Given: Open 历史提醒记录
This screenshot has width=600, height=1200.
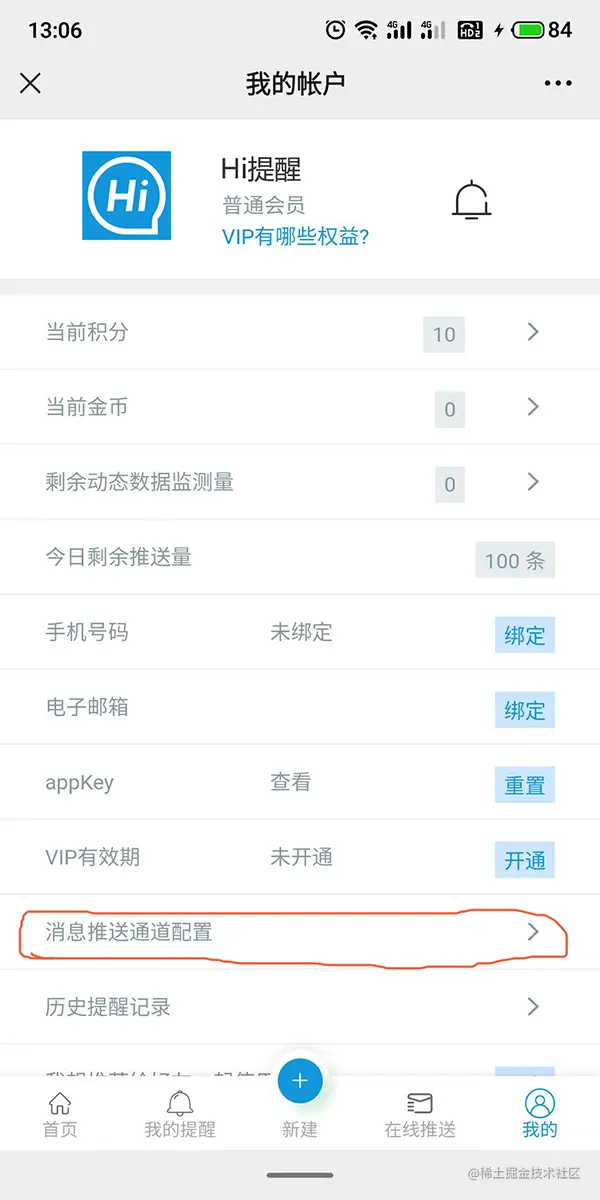Looking at the screenshot, I should tap(300, 1006).
